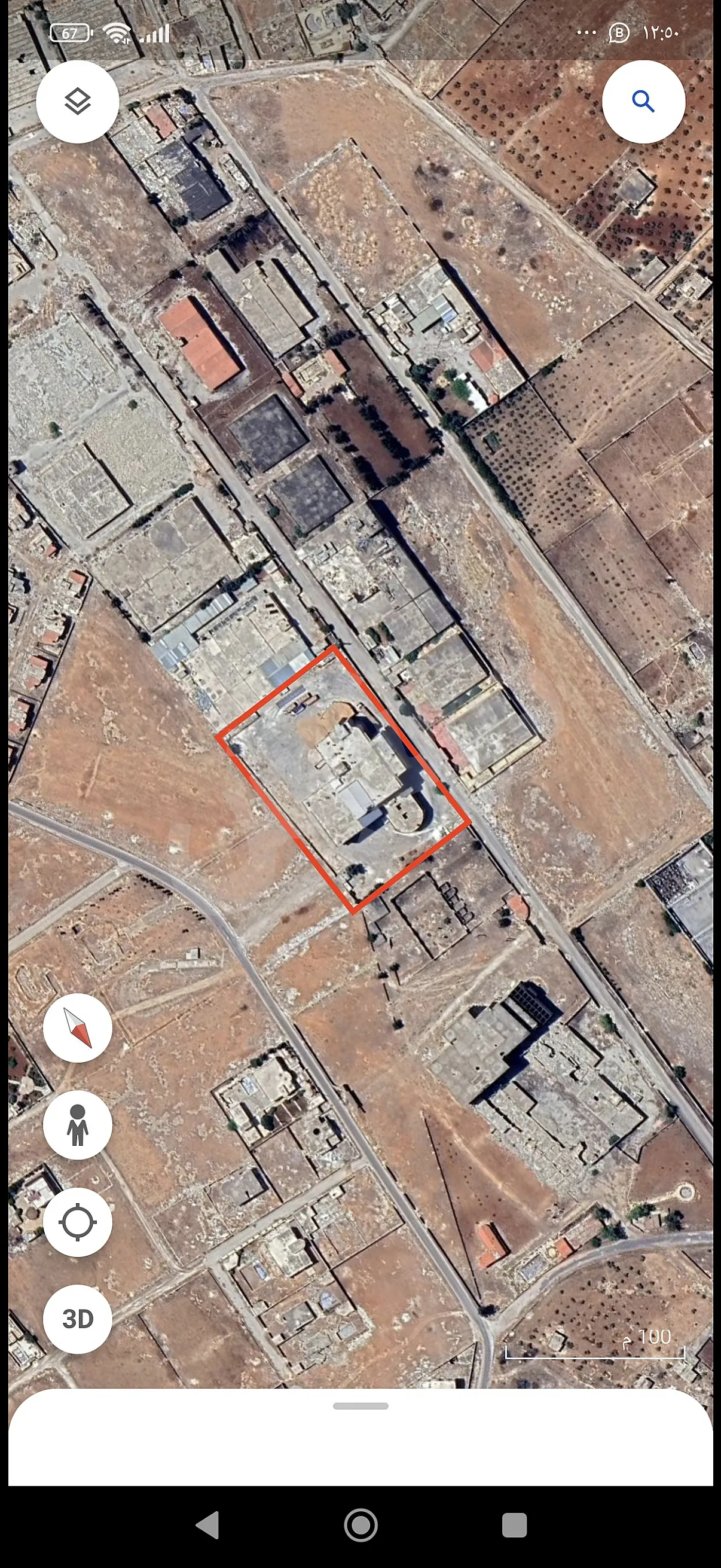This screenshot has width=721, height=1568.
Task: Enter Street View with the pegman
Action: click(x=77, y=1125)
